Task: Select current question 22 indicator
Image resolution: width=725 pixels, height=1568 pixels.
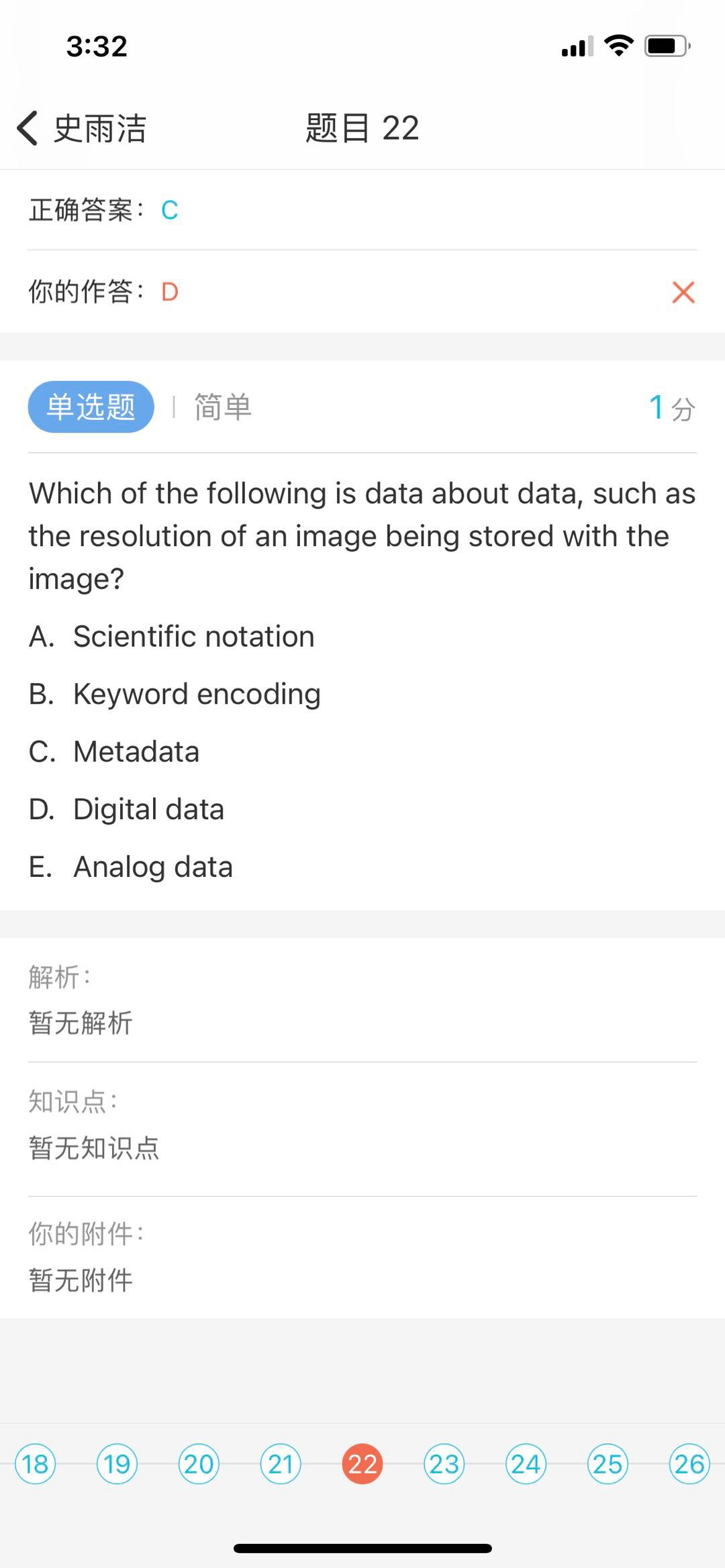Action: click(362, 1463)
